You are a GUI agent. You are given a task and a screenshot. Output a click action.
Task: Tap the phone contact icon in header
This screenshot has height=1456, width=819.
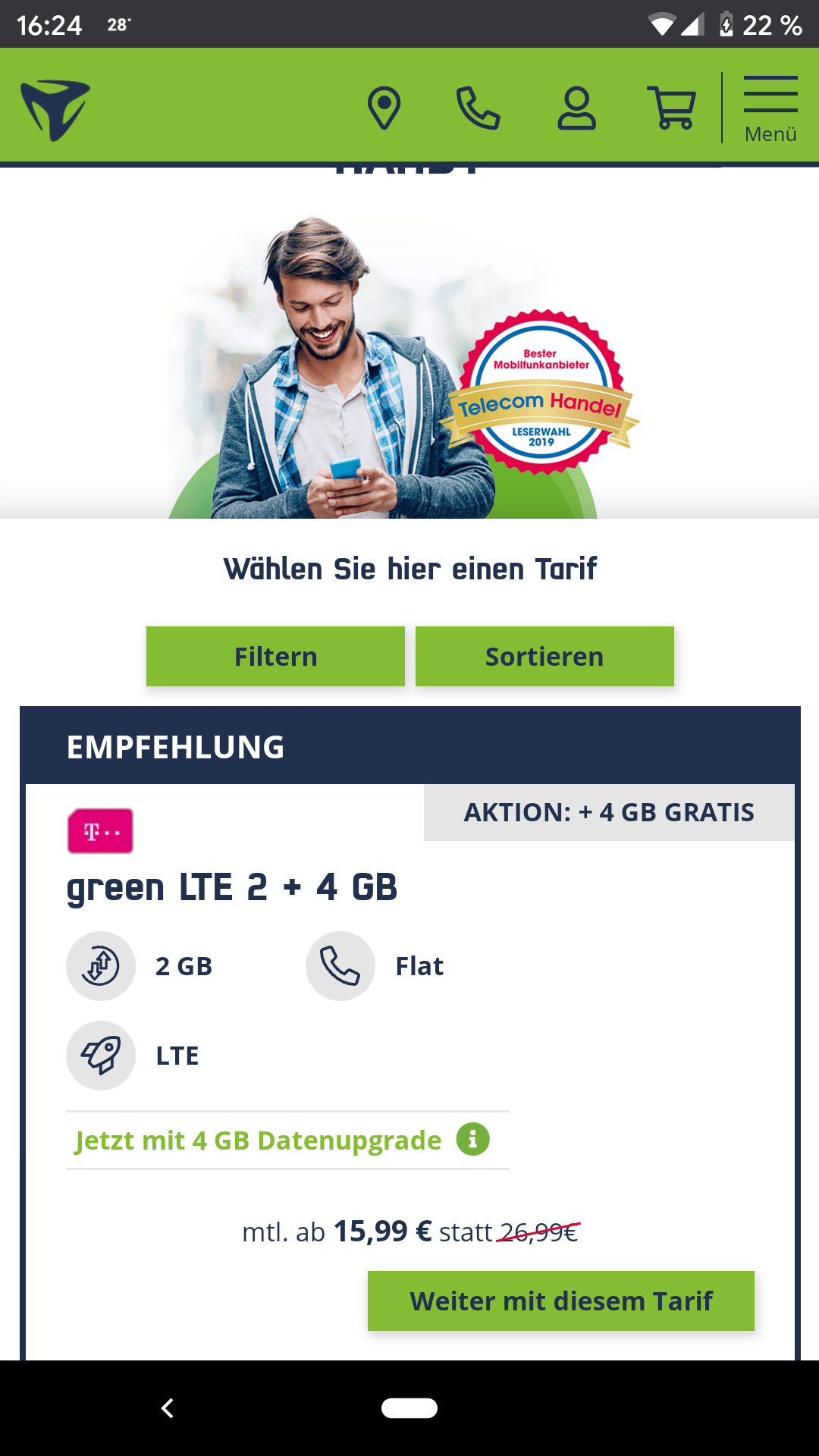pos(478,108)
